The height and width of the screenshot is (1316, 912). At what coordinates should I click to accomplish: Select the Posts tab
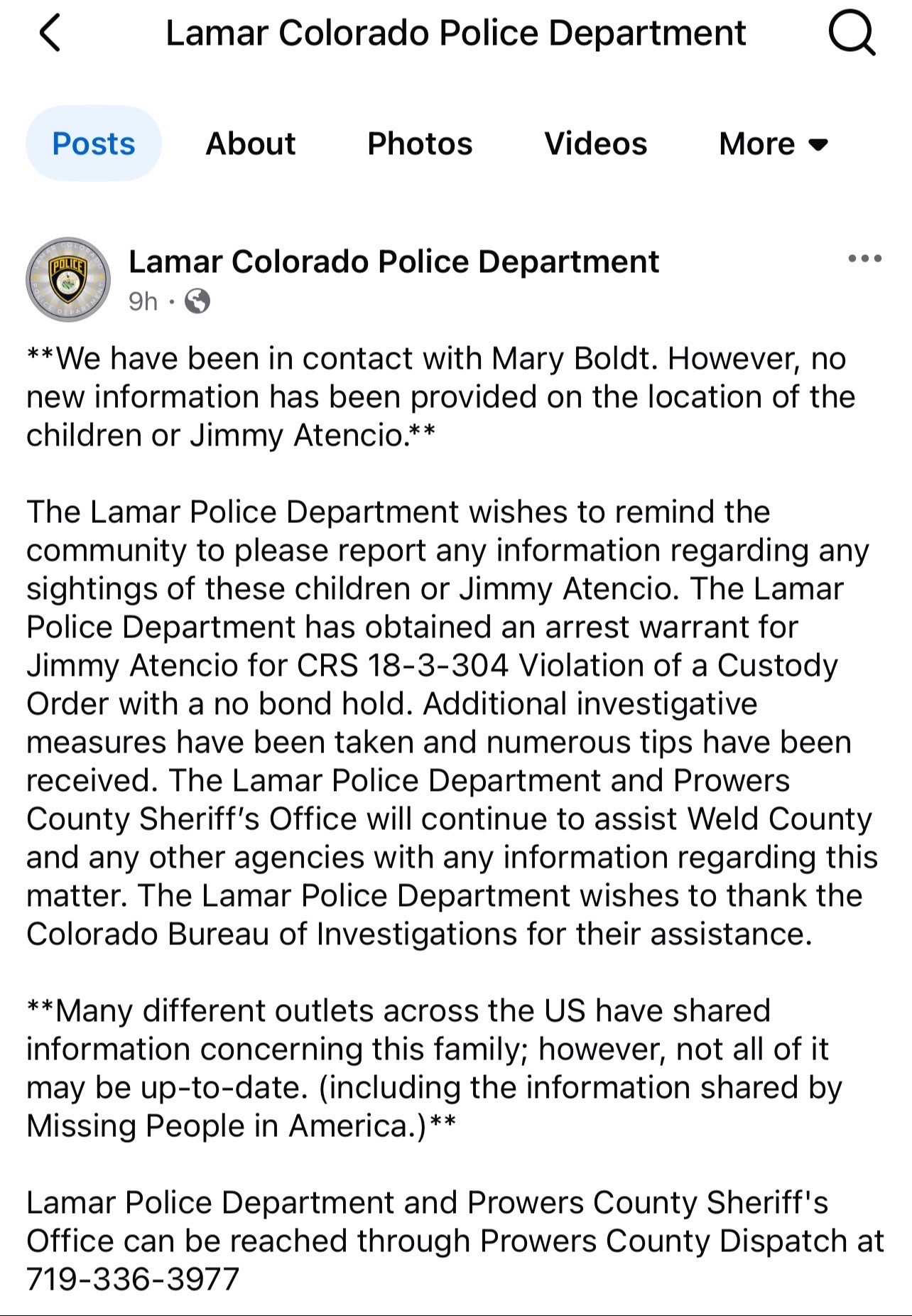pos(94,144)
